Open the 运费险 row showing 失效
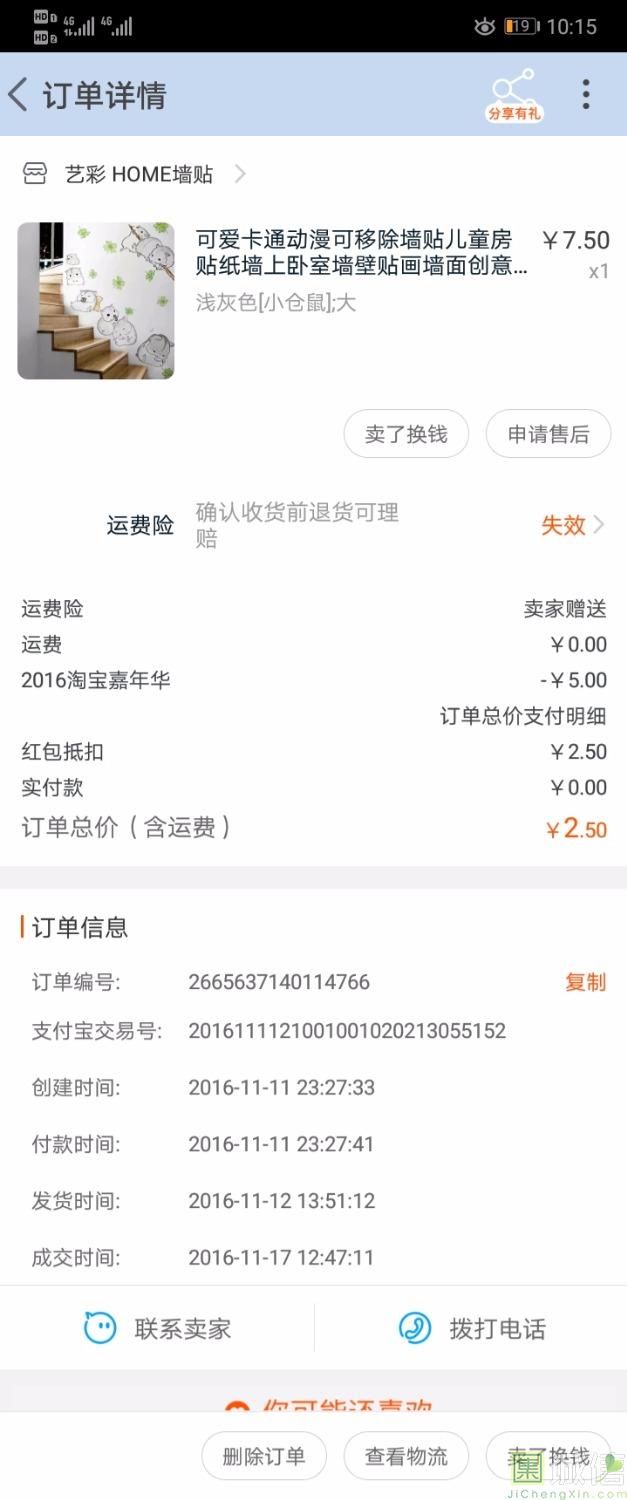 click(x=572, y=525)
